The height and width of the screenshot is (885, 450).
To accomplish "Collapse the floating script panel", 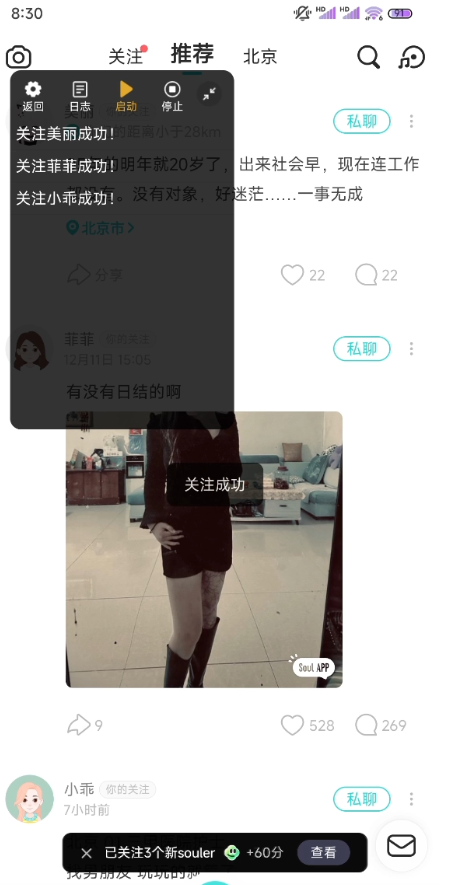I will [x=209, y=94].
